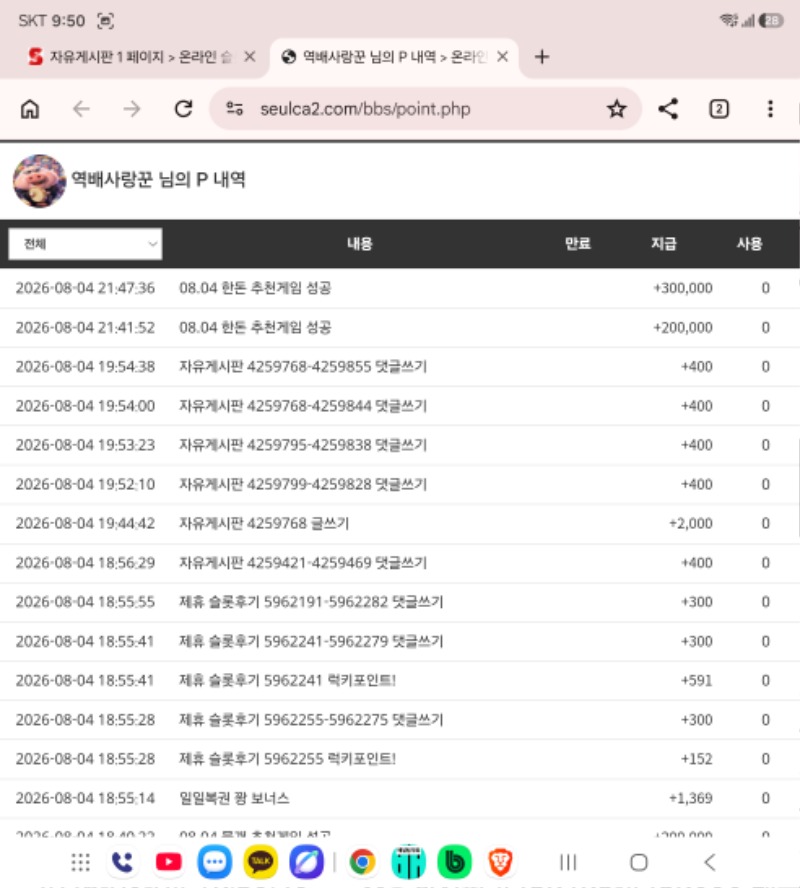Open site settings icon in the address bar
This screenshot has height=888, width=800.
click(x=234, y=108)
